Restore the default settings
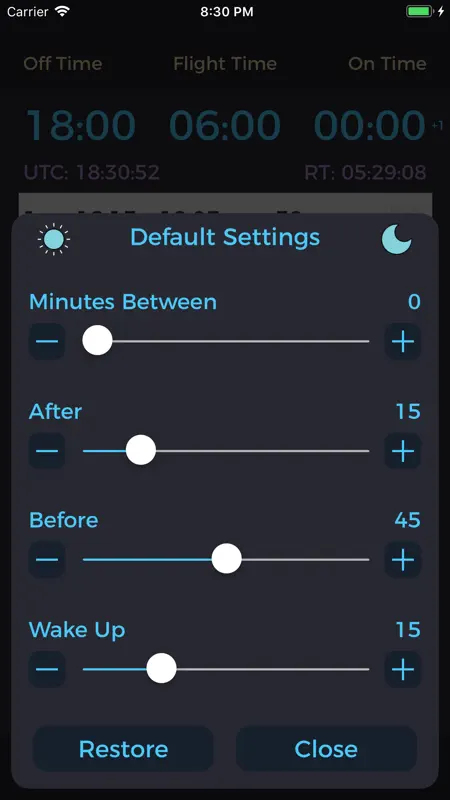The image size is (450, 800). (x=123, y=749)
